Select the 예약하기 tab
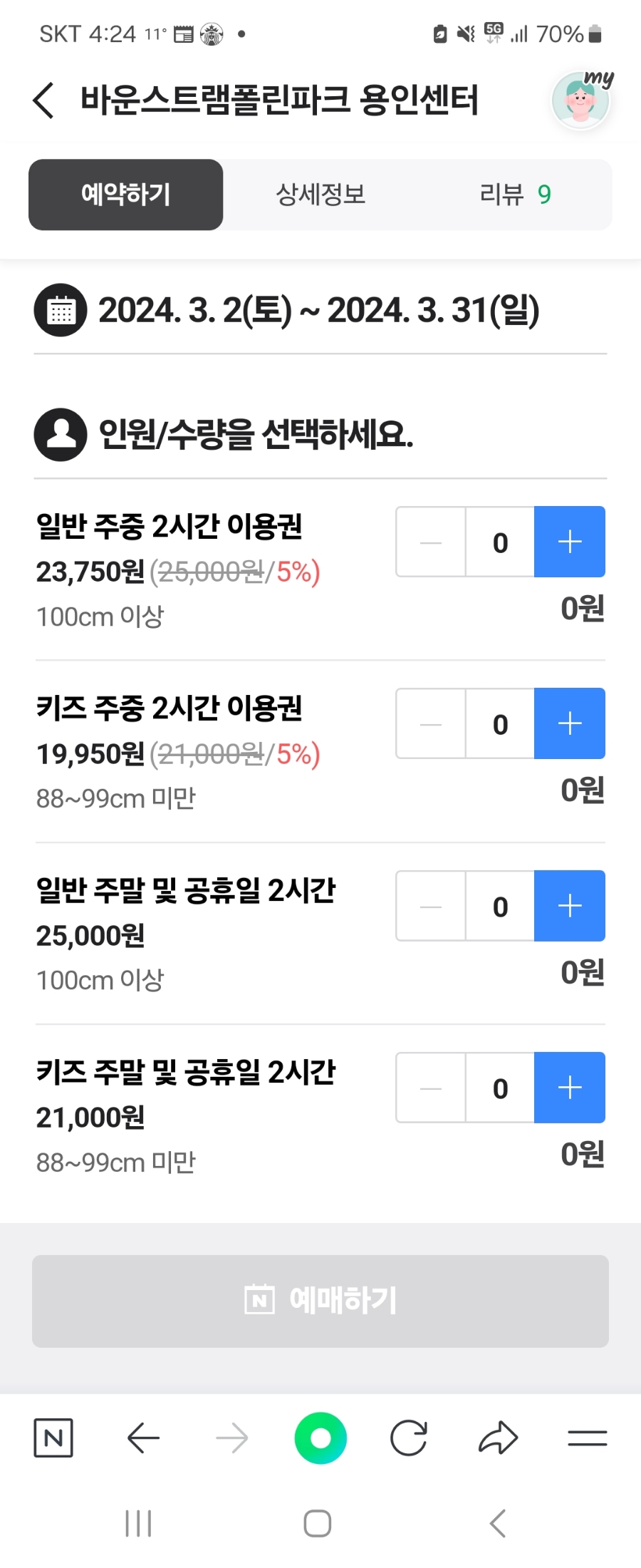Viewport: 641px width, 1568px height. (x=126, y=195)
